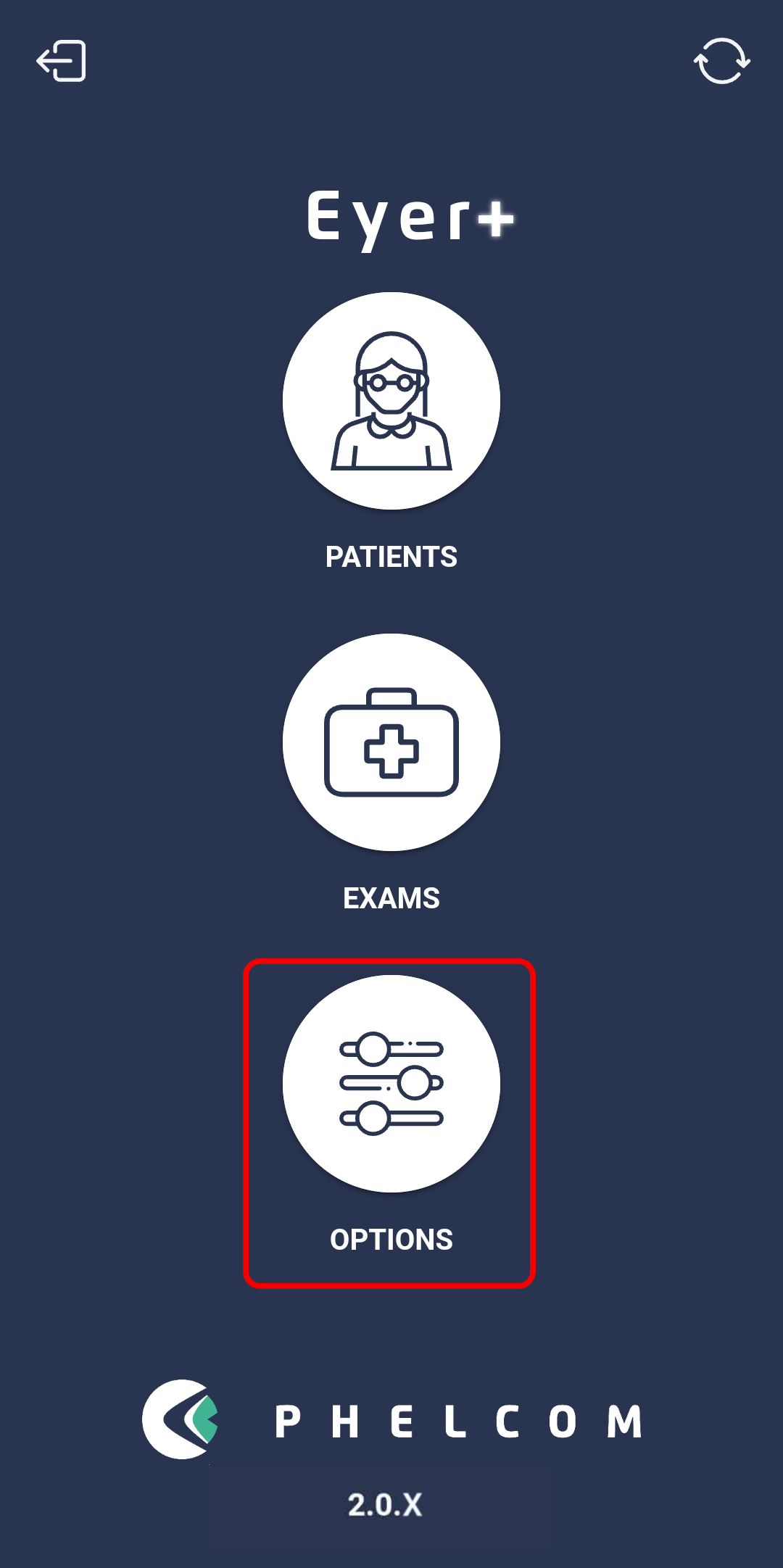This screenshot has height=1568, width=783.
Task: Go to Options settings
Action: coord(391,1084)
